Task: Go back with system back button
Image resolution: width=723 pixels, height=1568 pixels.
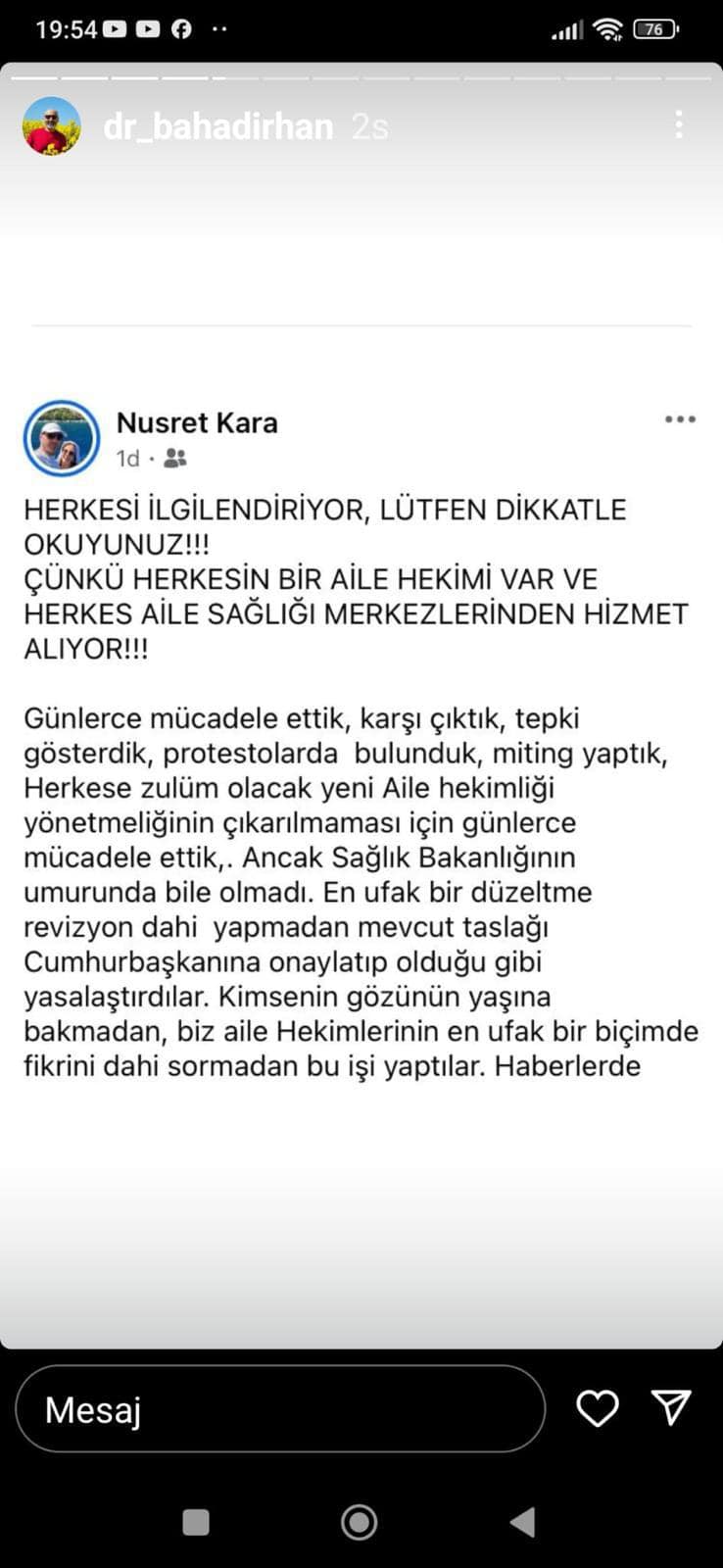Action: coord(523,1522)
